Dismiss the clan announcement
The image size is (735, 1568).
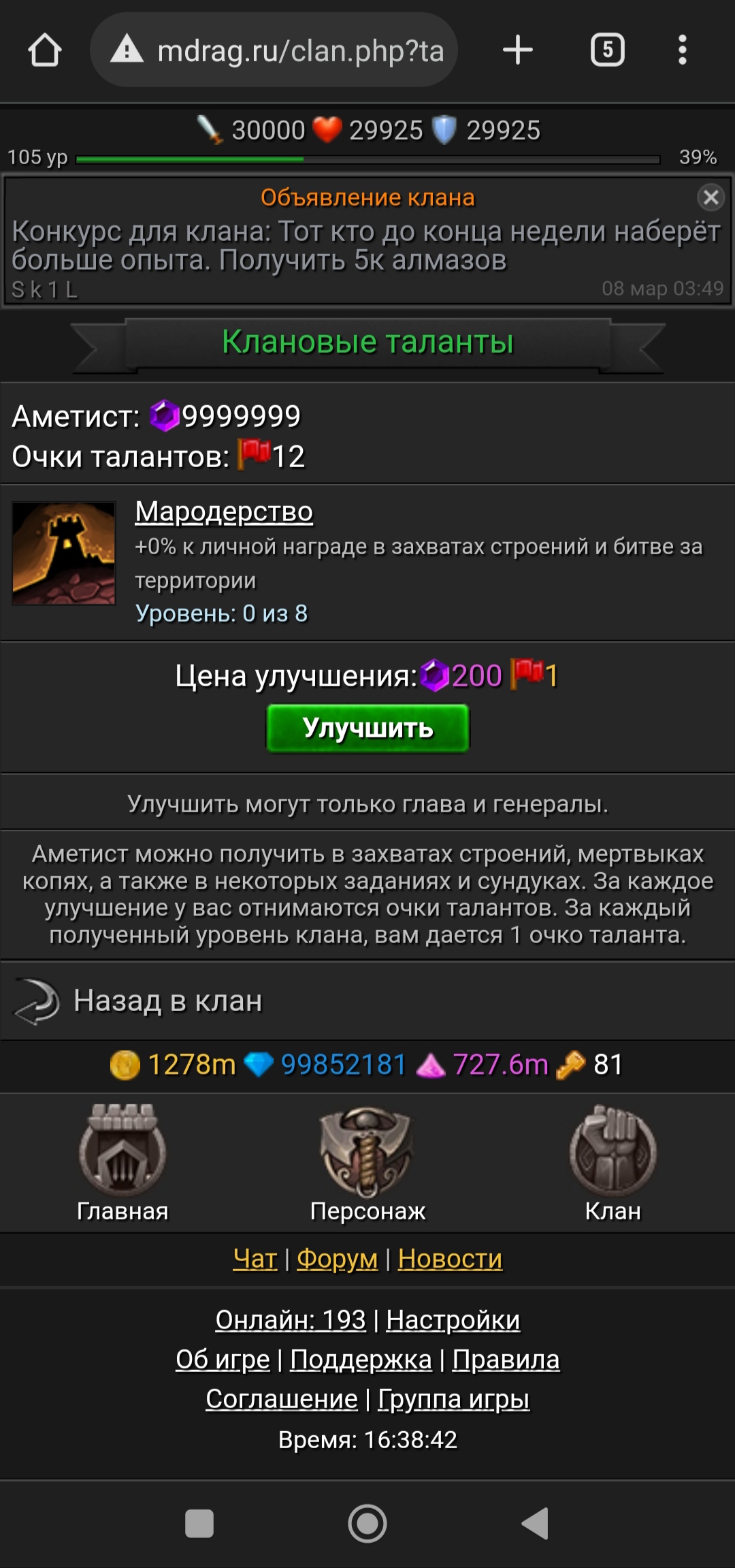(x=710, y=197)
